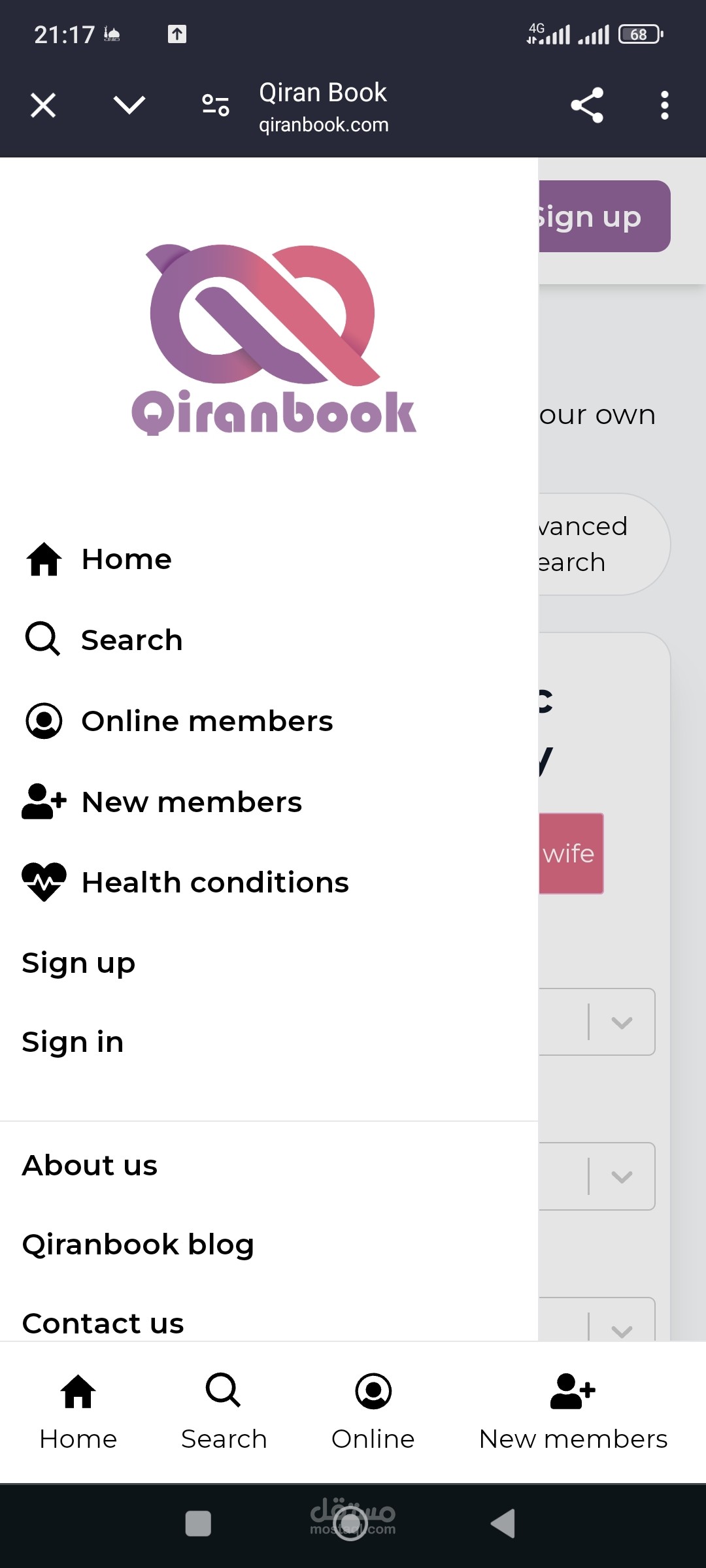Viewport: 706px width, 1568px height.
Task: Open site settings icon next to Qiran Book
Action: pyautogui.click(x=216, y=105)
